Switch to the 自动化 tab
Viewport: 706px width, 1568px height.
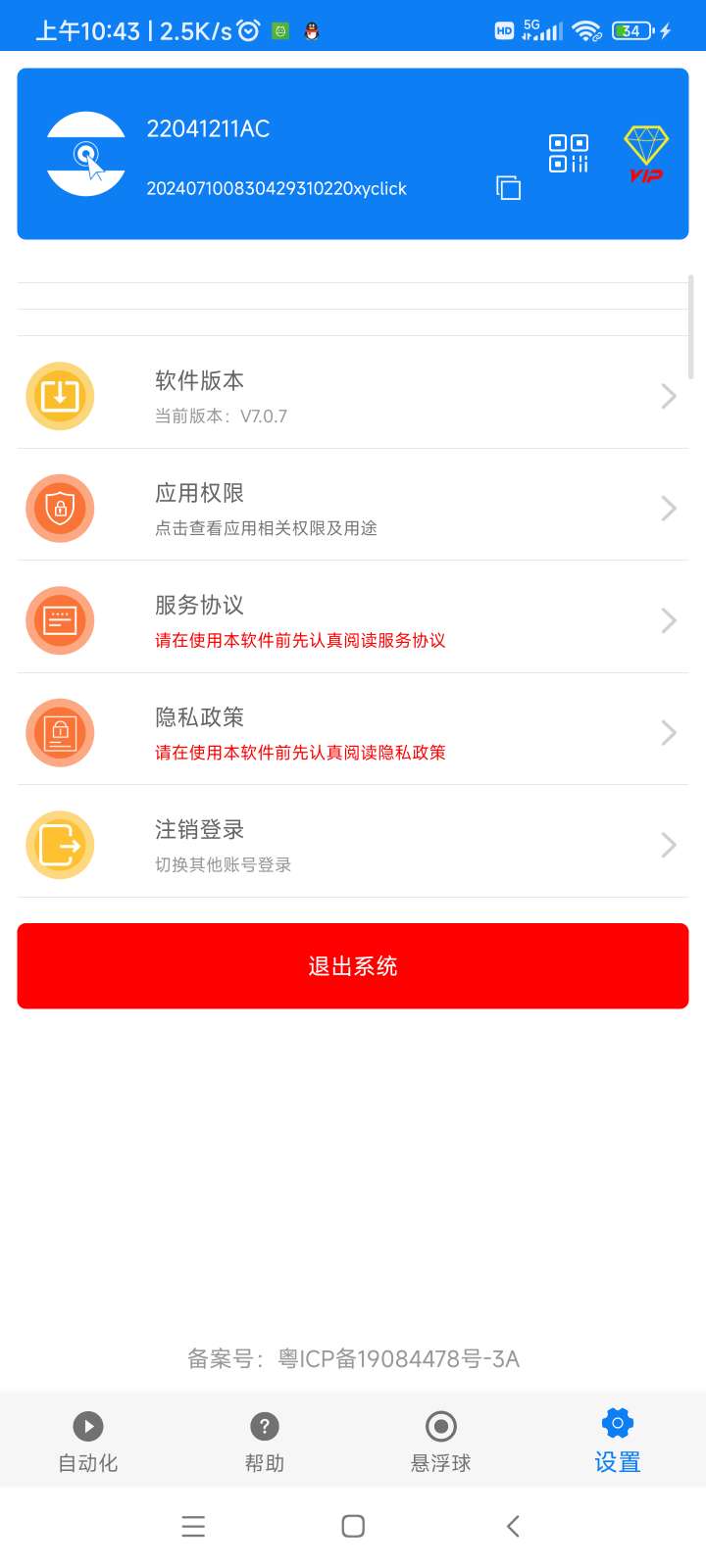[x=88, y=1442]
